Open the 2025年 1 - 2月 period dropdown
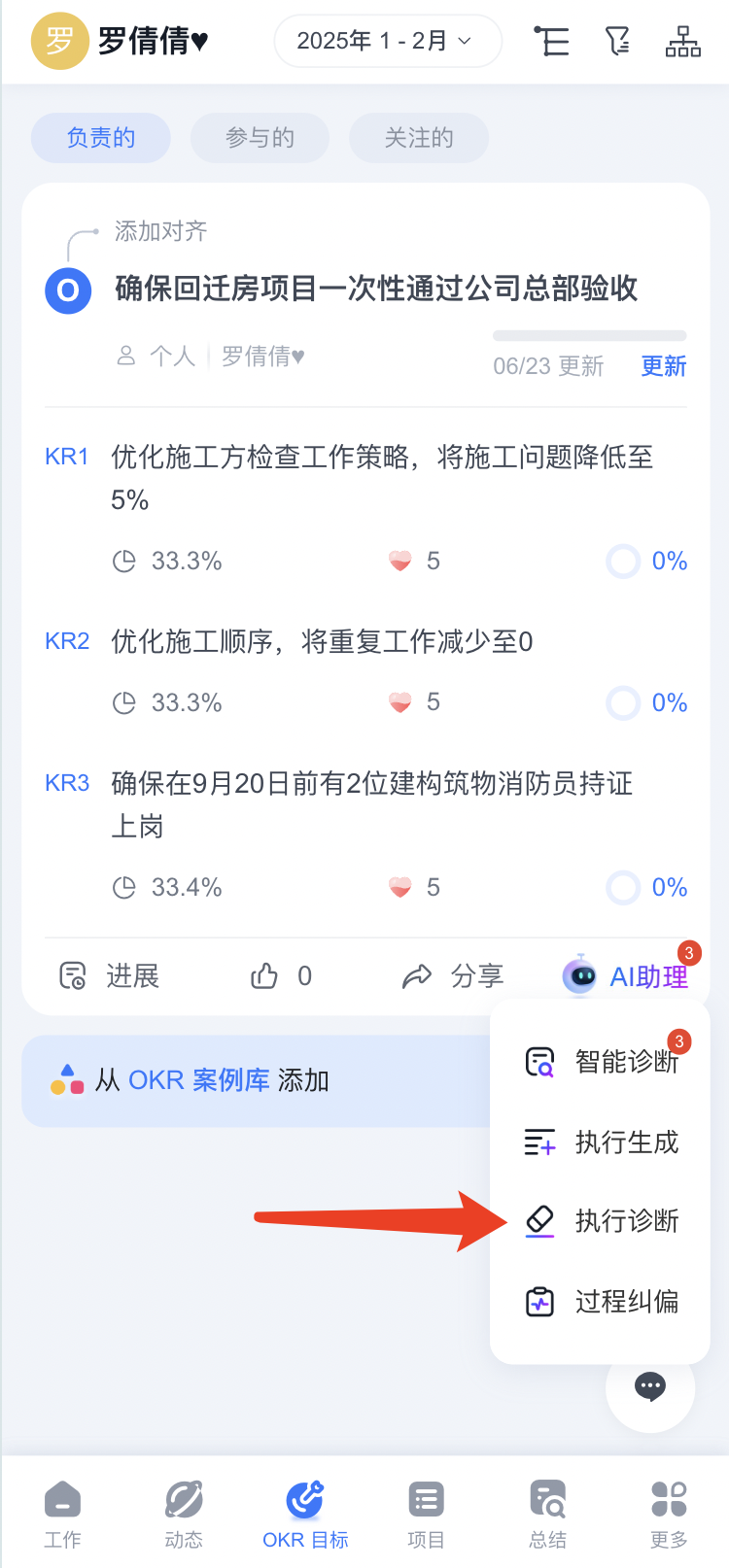 click(388, 42)
